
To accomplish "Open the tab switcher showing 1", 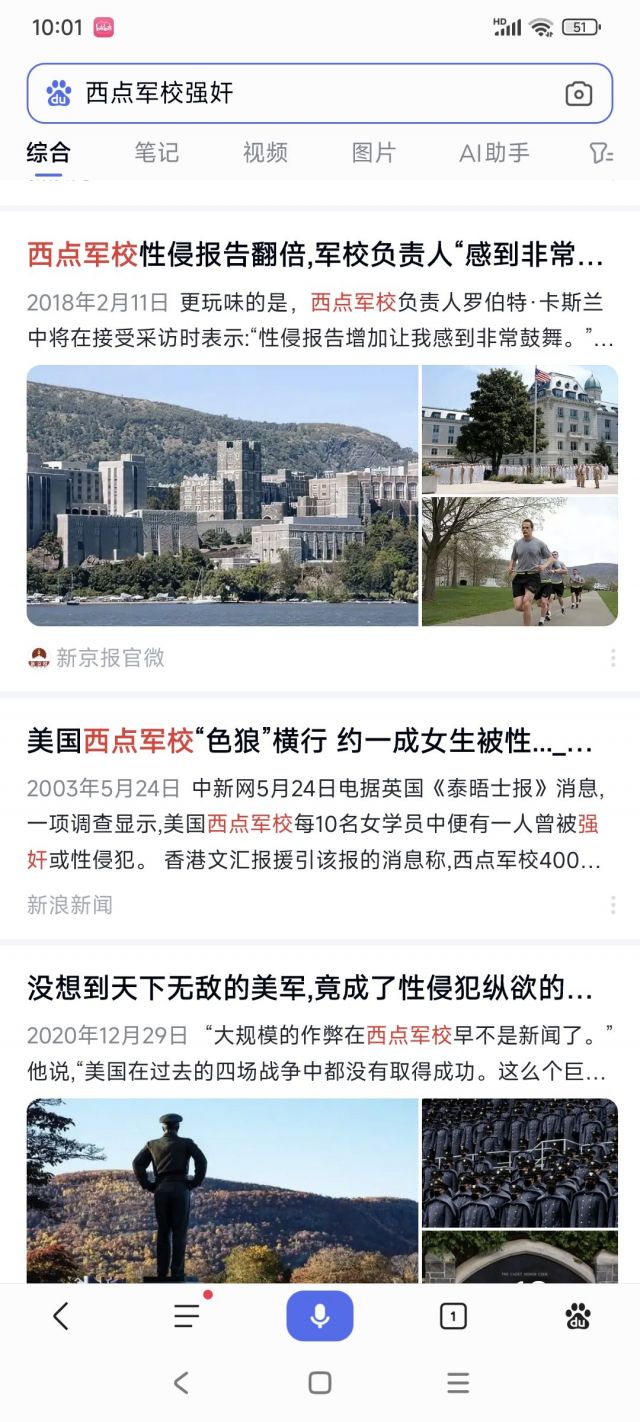I will [453, 1317].
